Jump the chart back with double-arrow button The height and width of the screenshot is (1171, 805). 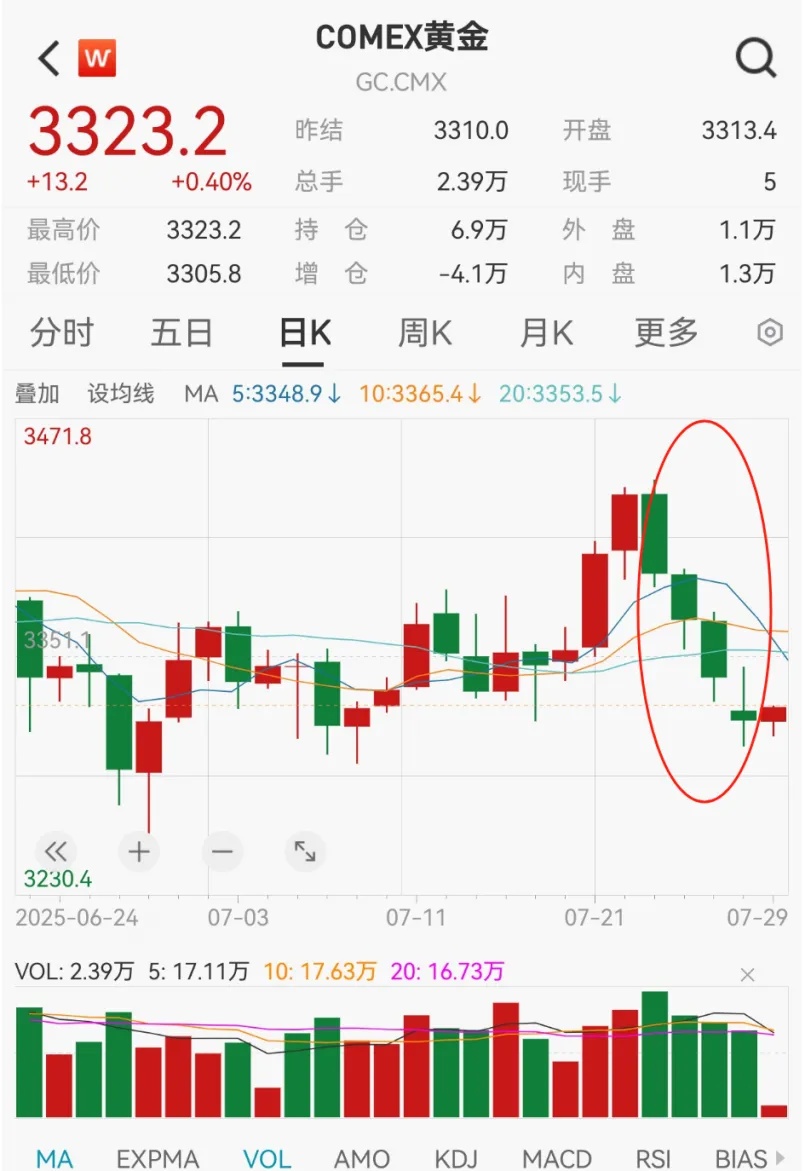[56, 852]
